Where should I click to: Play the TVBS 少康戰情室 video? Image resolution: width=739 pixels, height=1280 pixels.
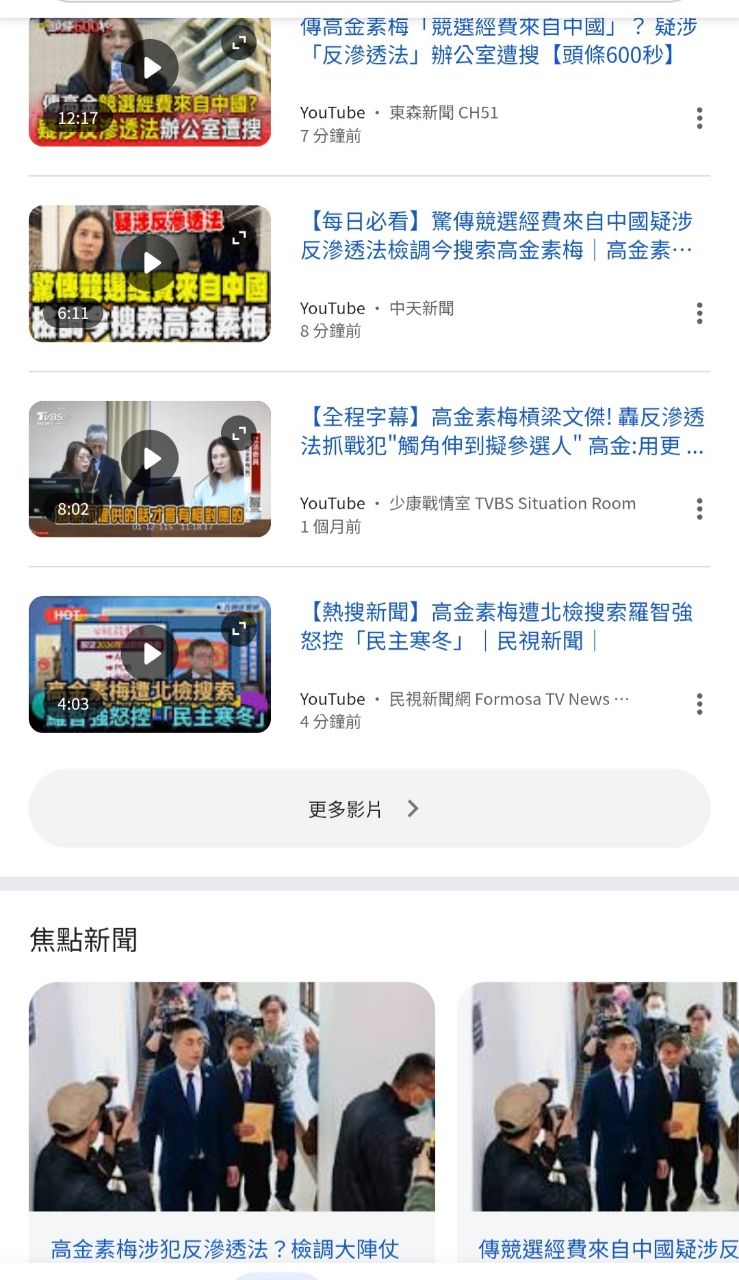pyautogui.click(x=149, y=458)
